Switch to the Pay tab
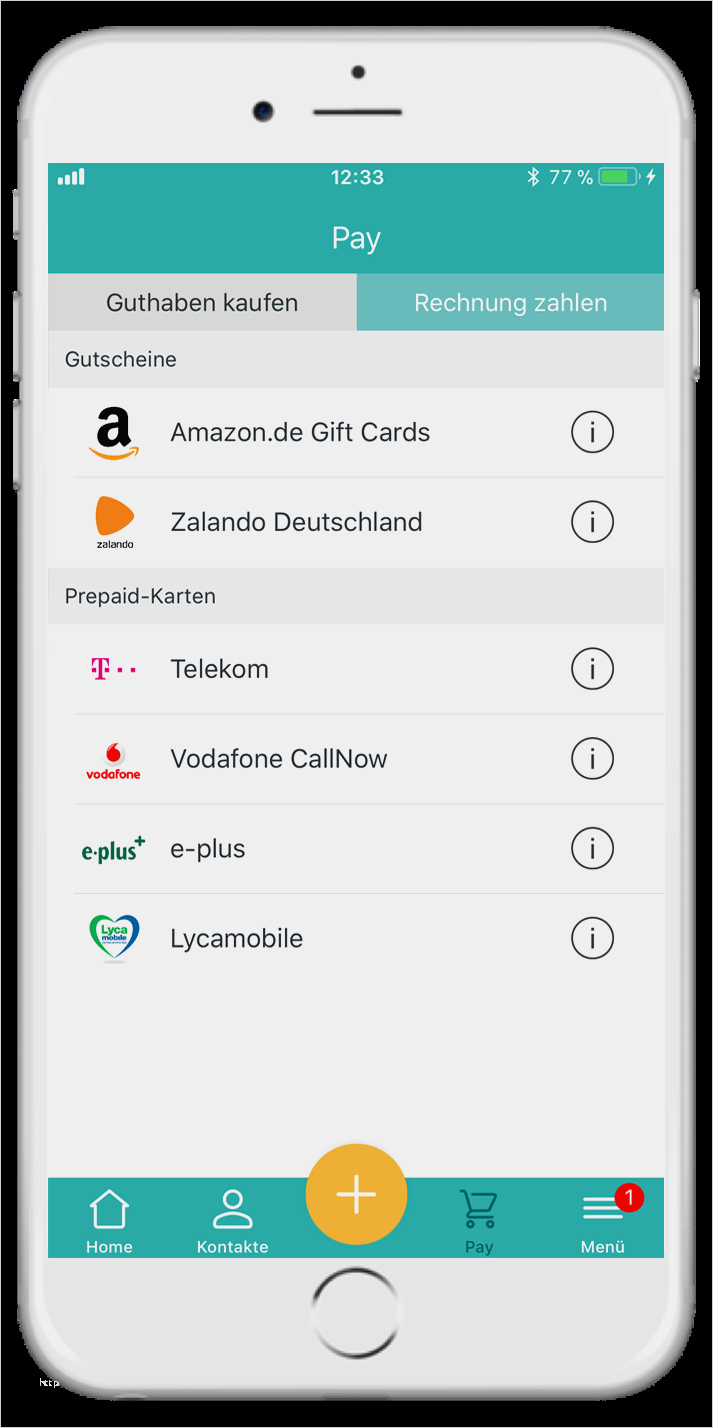The width and height of the screenshot is (713, 1428). 479,1221
